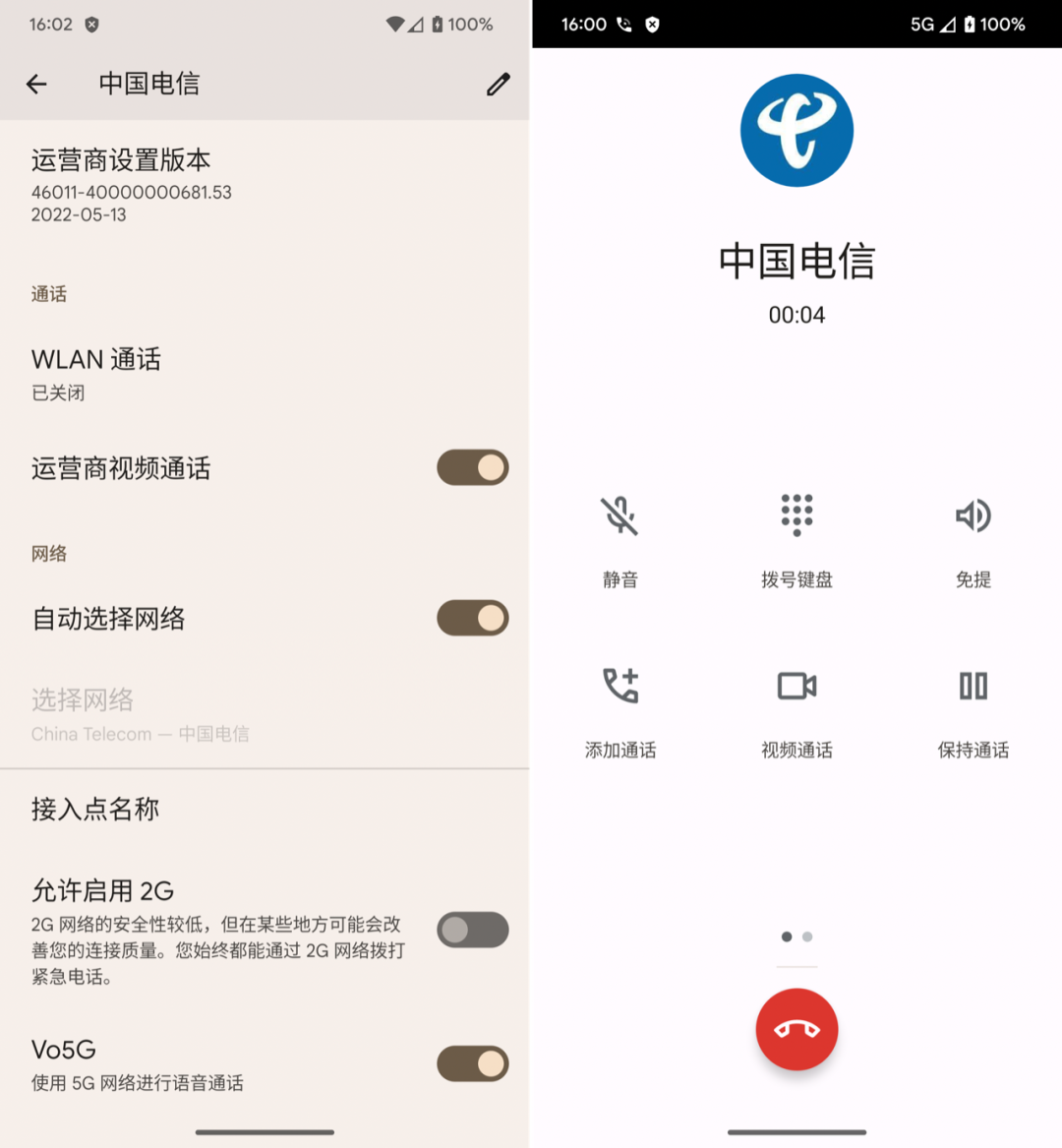The image size is (1062, 1148).
Task: Turn off 运营商视频通话
Action: pyautogui.click(x=472, y=468)
